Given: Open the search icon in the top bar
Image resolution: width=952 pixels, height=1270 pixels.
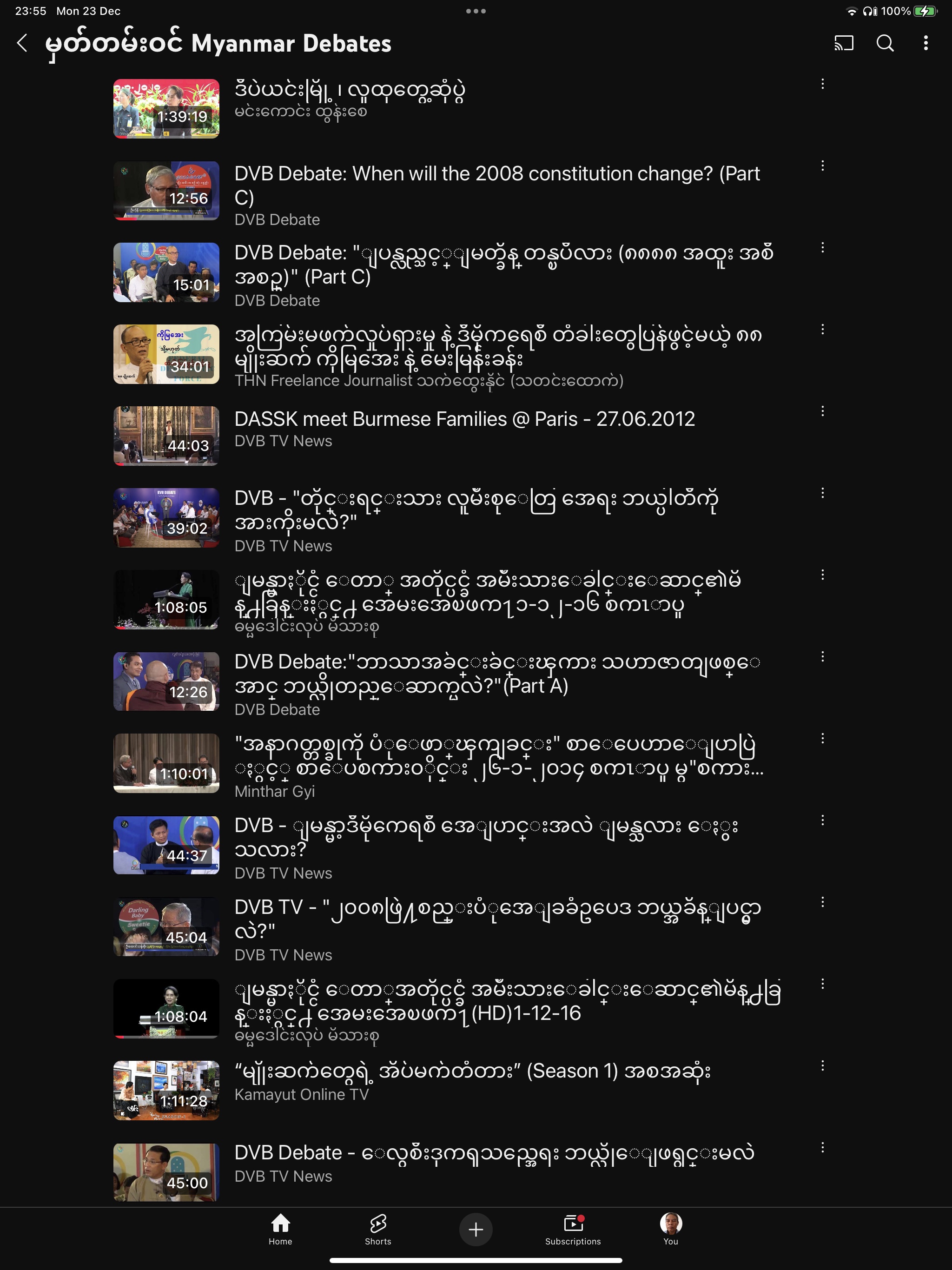Looking at the screenshot, I should click(x=885, y=43).
